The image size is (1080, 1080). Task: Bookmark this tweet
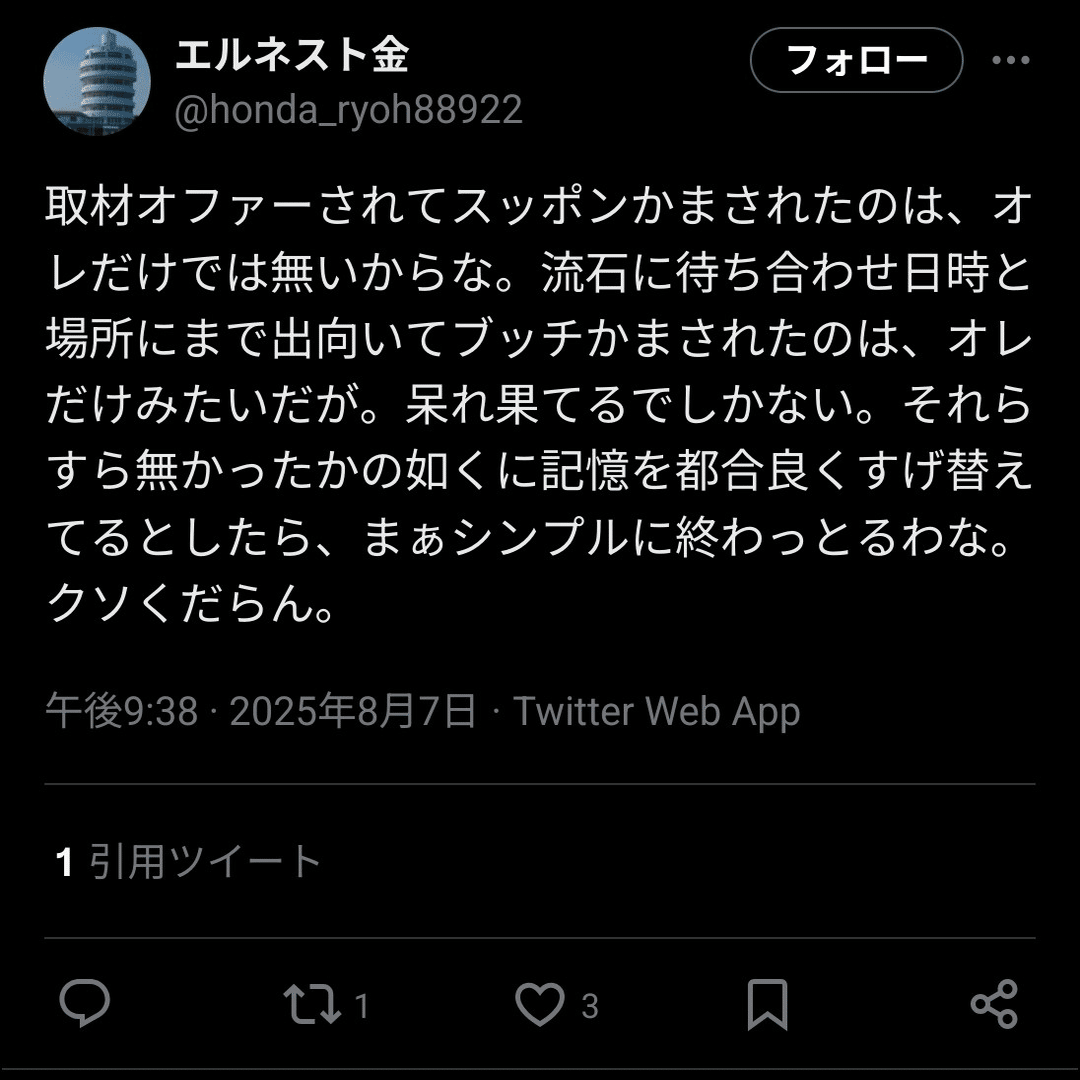767,1005
